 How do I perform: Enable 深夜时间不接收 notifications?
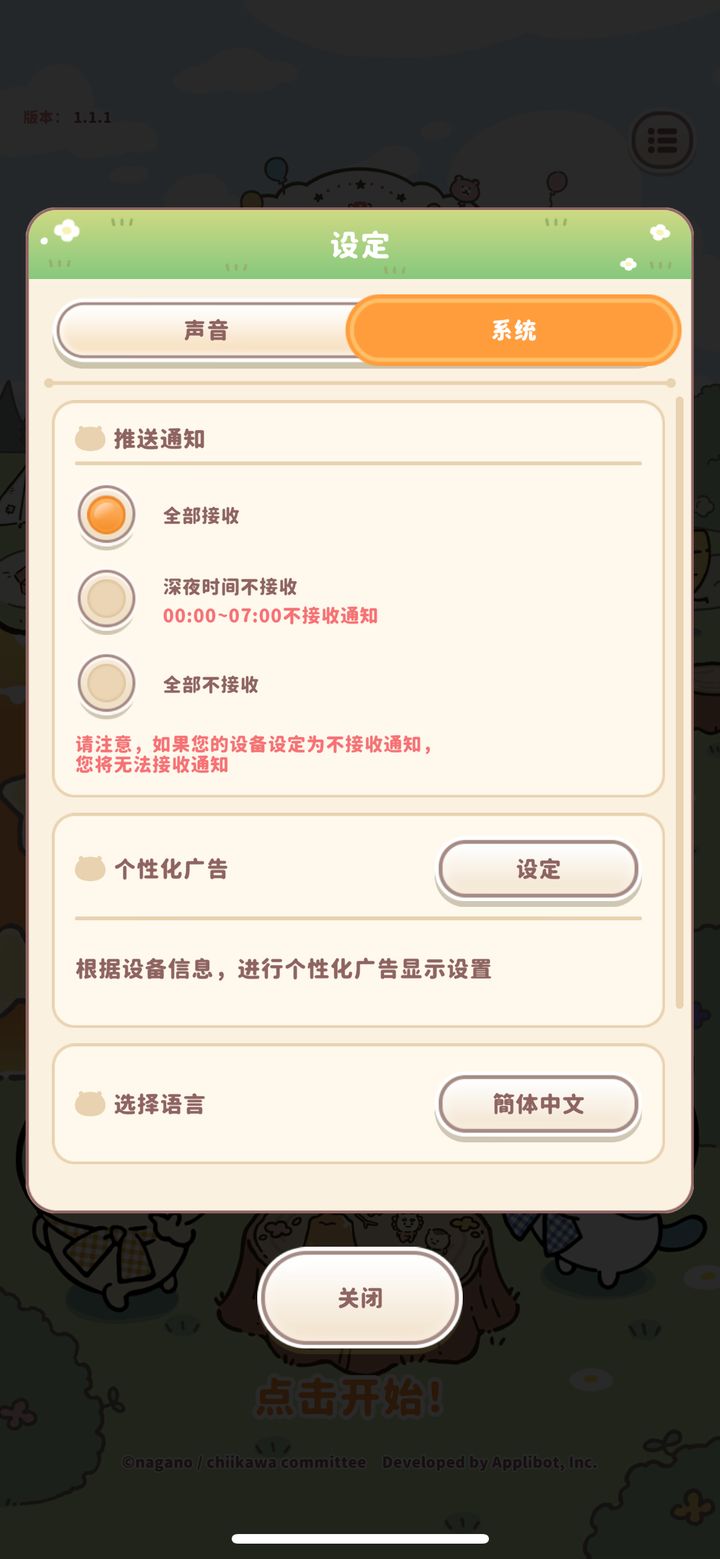point(106,600)
